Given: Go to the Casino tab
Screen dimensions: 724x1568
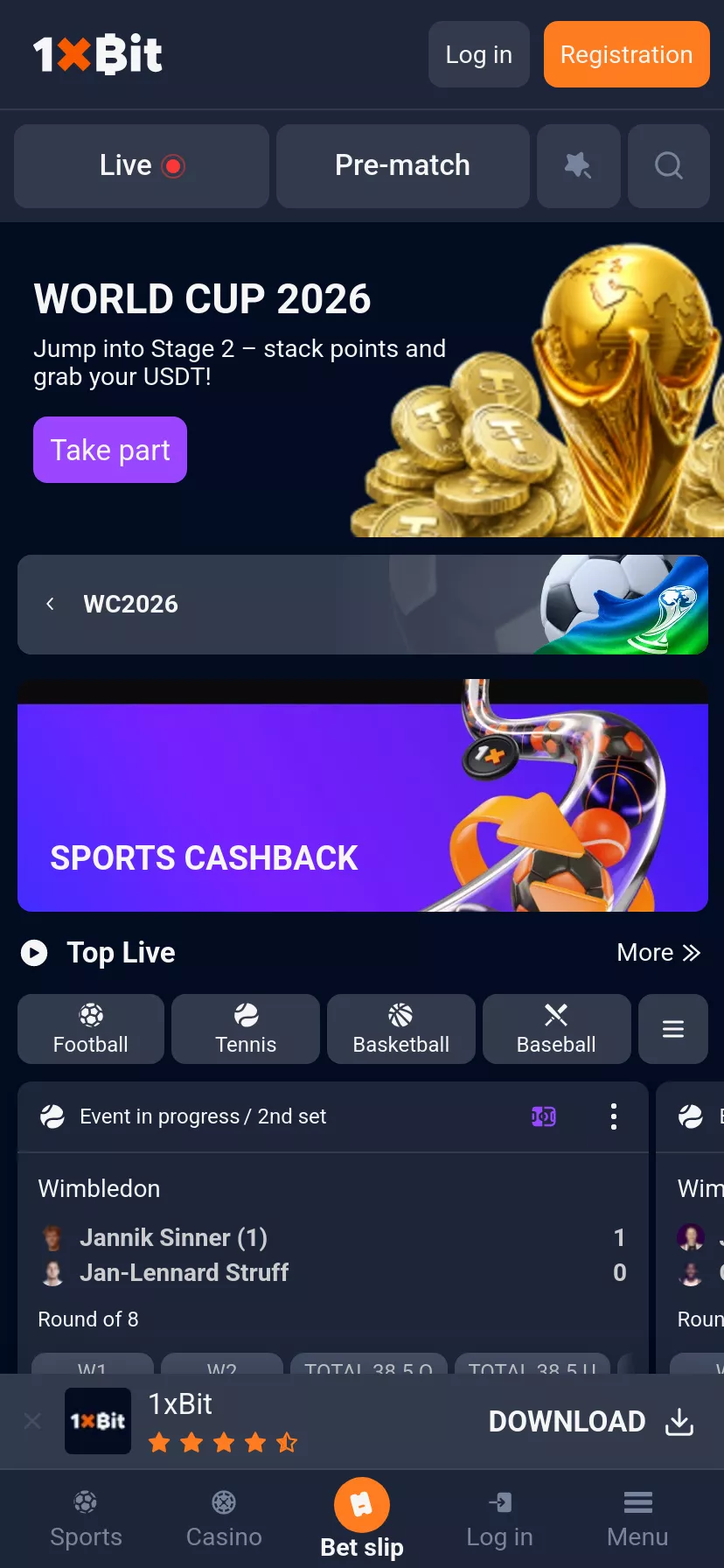Looking at the screenshot, I should (x=224, y=1519).
